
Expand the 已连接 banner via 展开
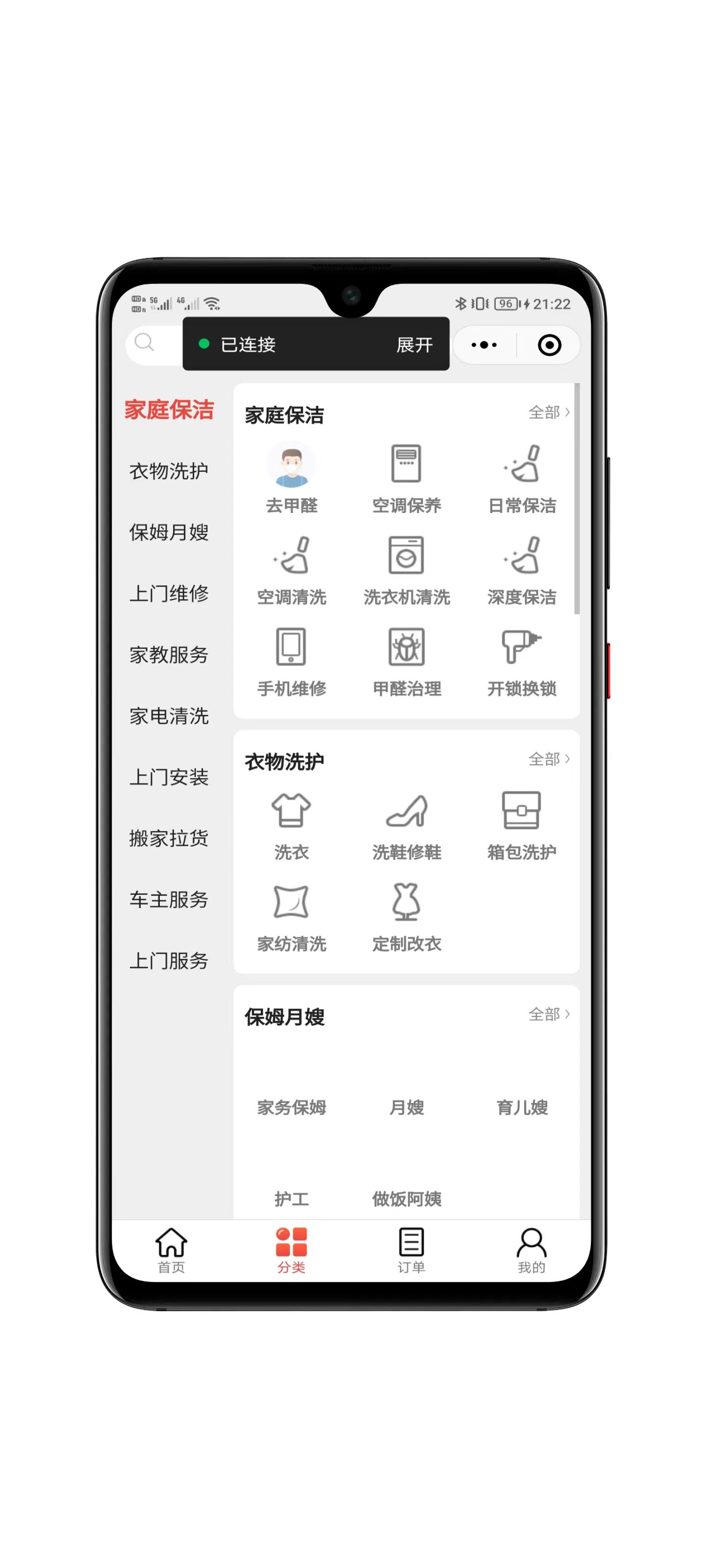[414, 345]
